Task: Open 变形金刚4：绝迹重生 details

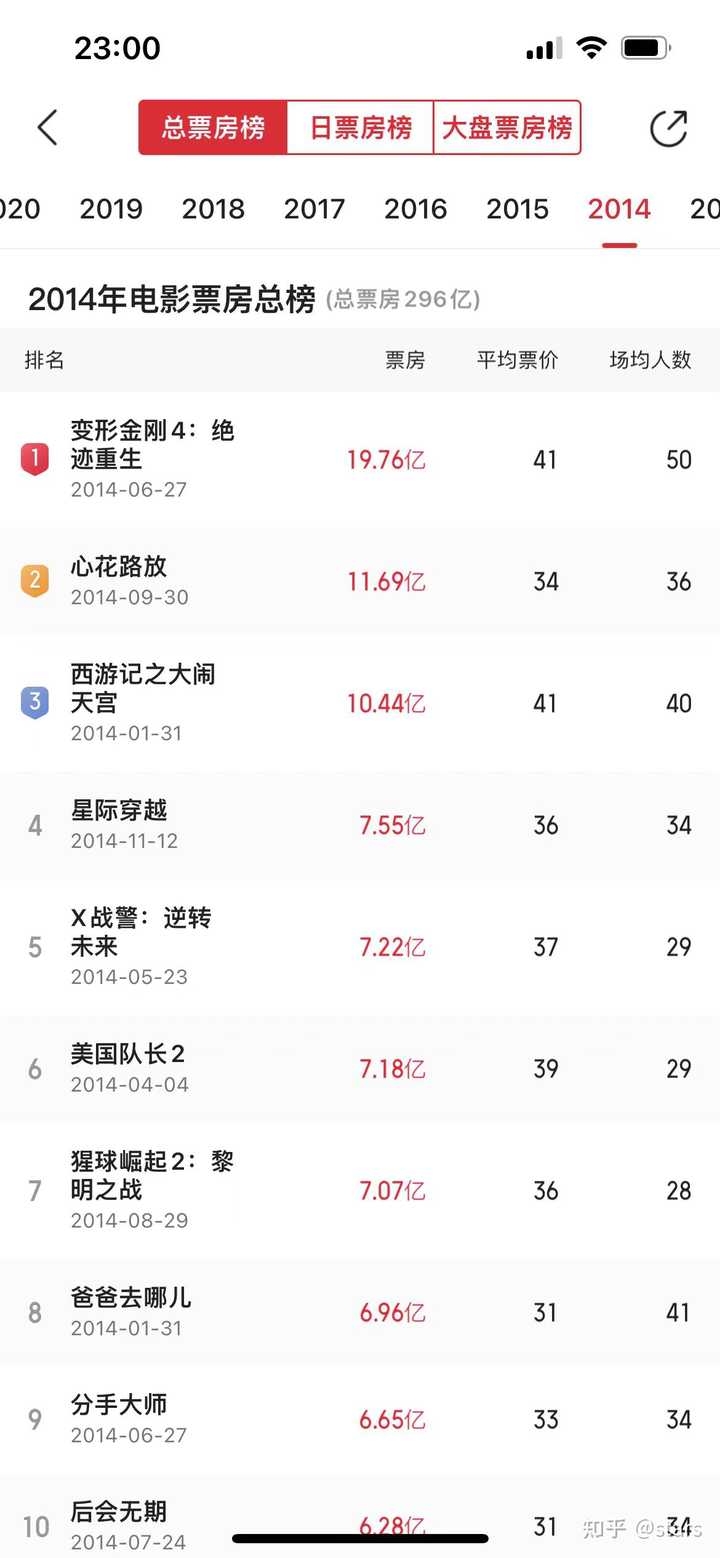Action: pos(360,459)
